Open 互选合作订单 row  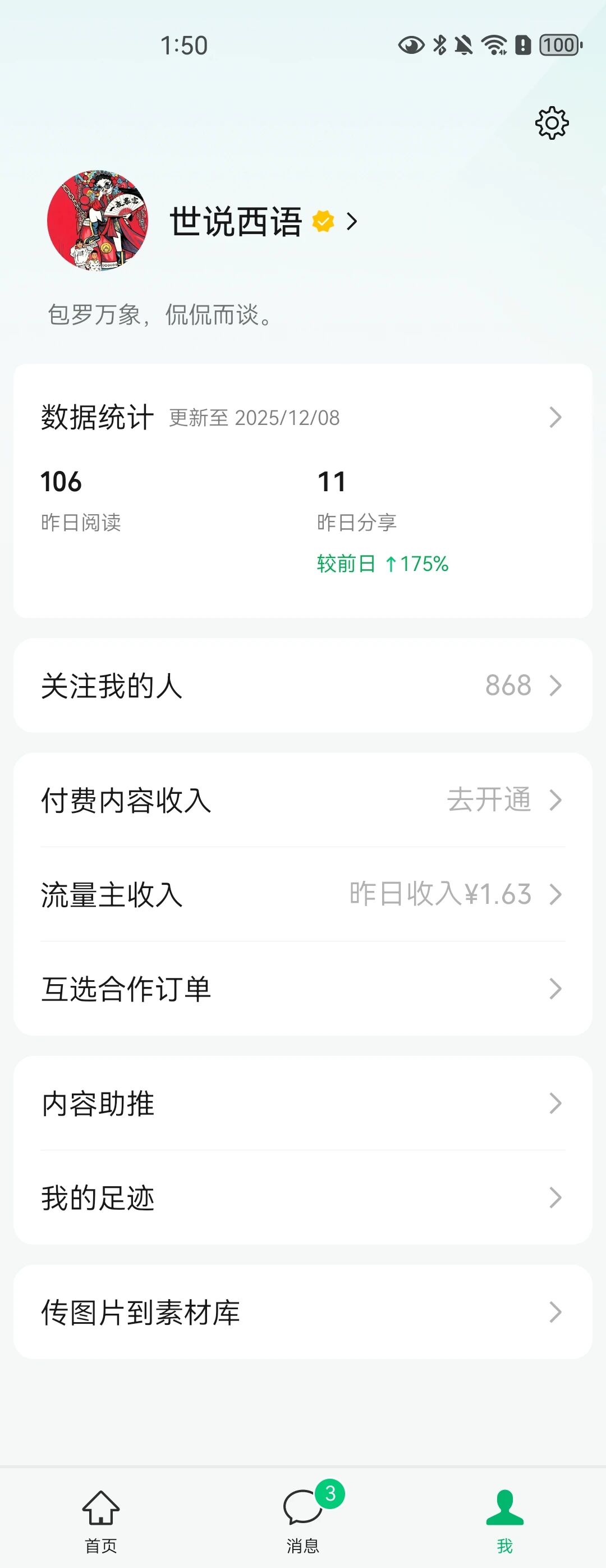click(303, 989)
